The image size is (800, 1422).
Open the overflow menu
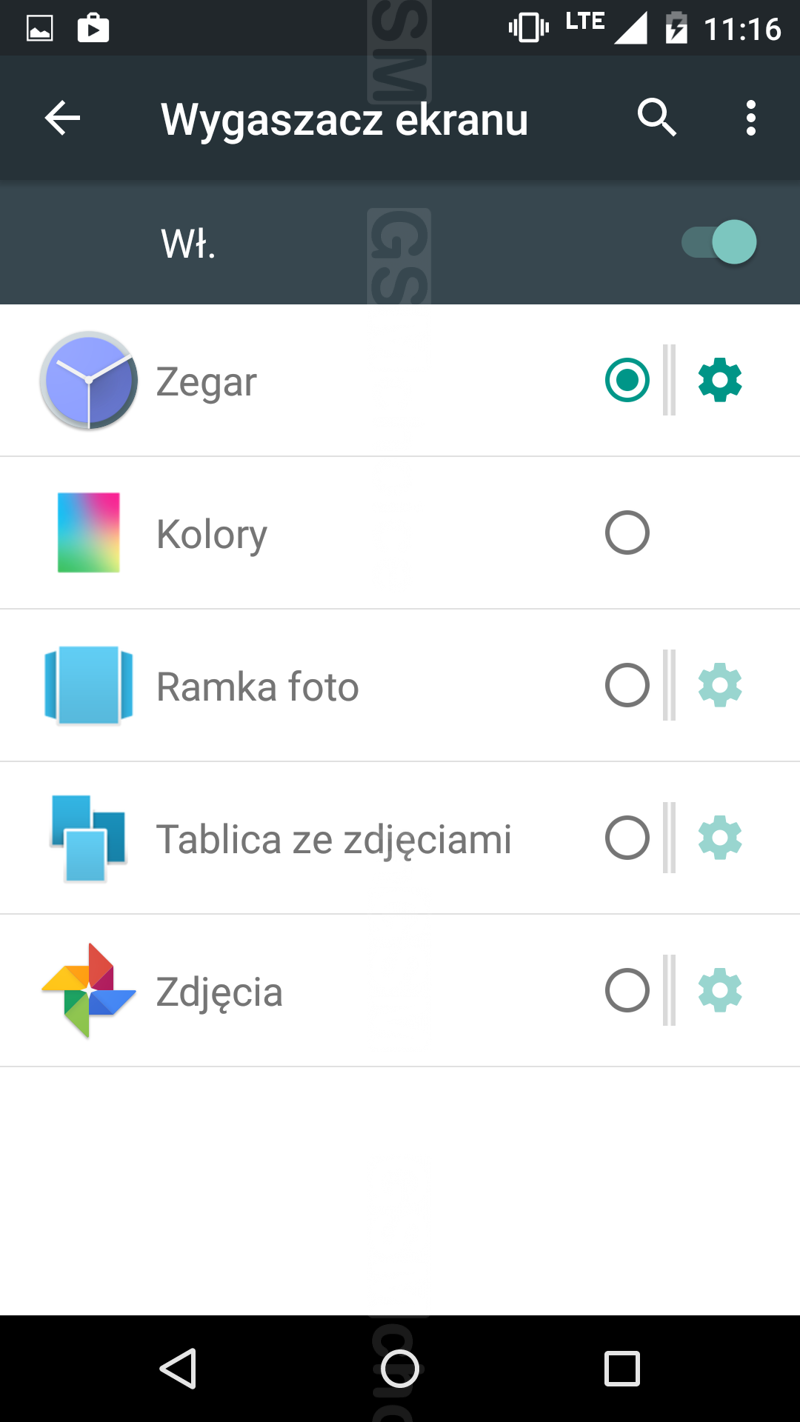click(x=750, y=119)
